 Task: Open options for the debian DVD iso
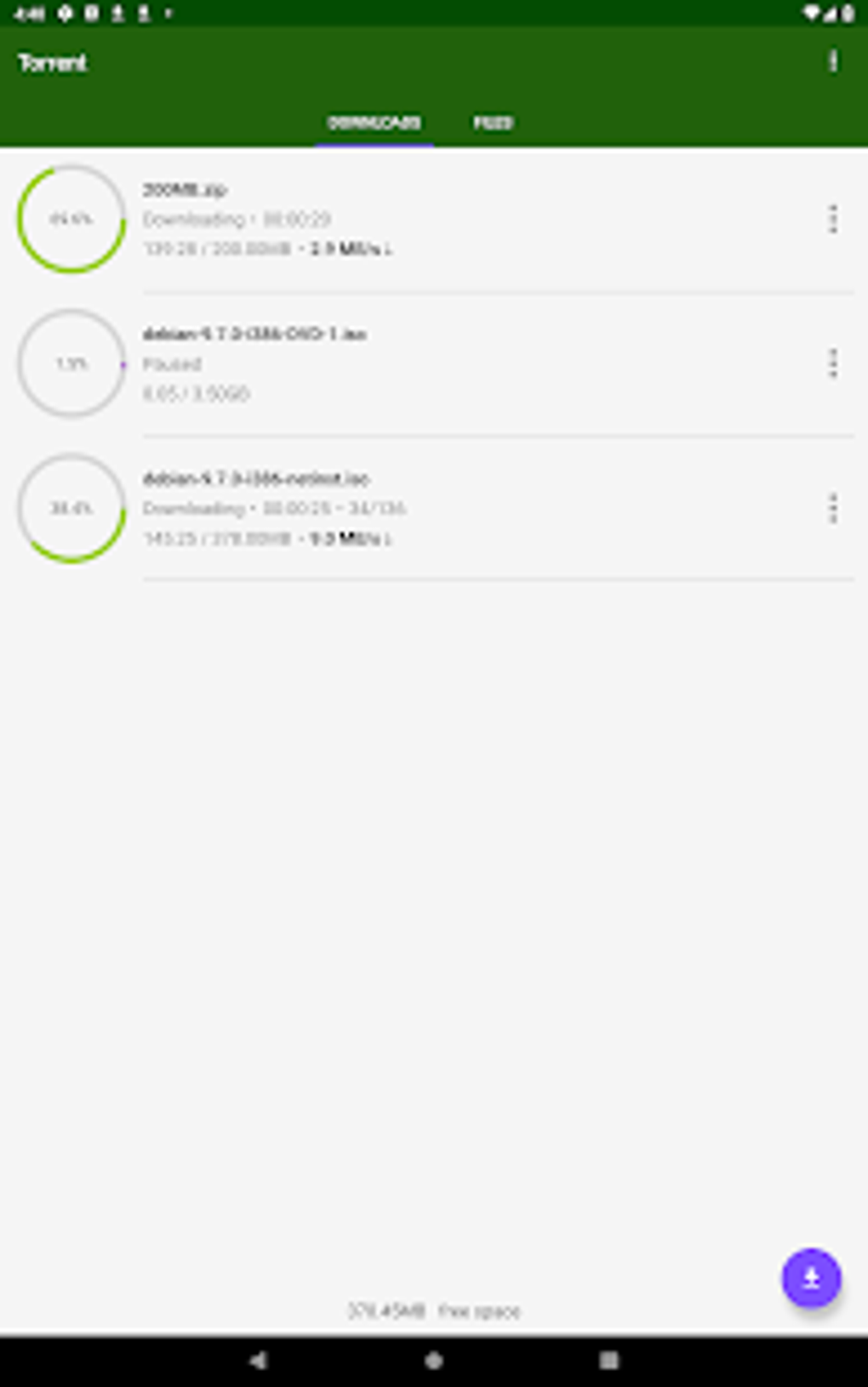point(833,363)
